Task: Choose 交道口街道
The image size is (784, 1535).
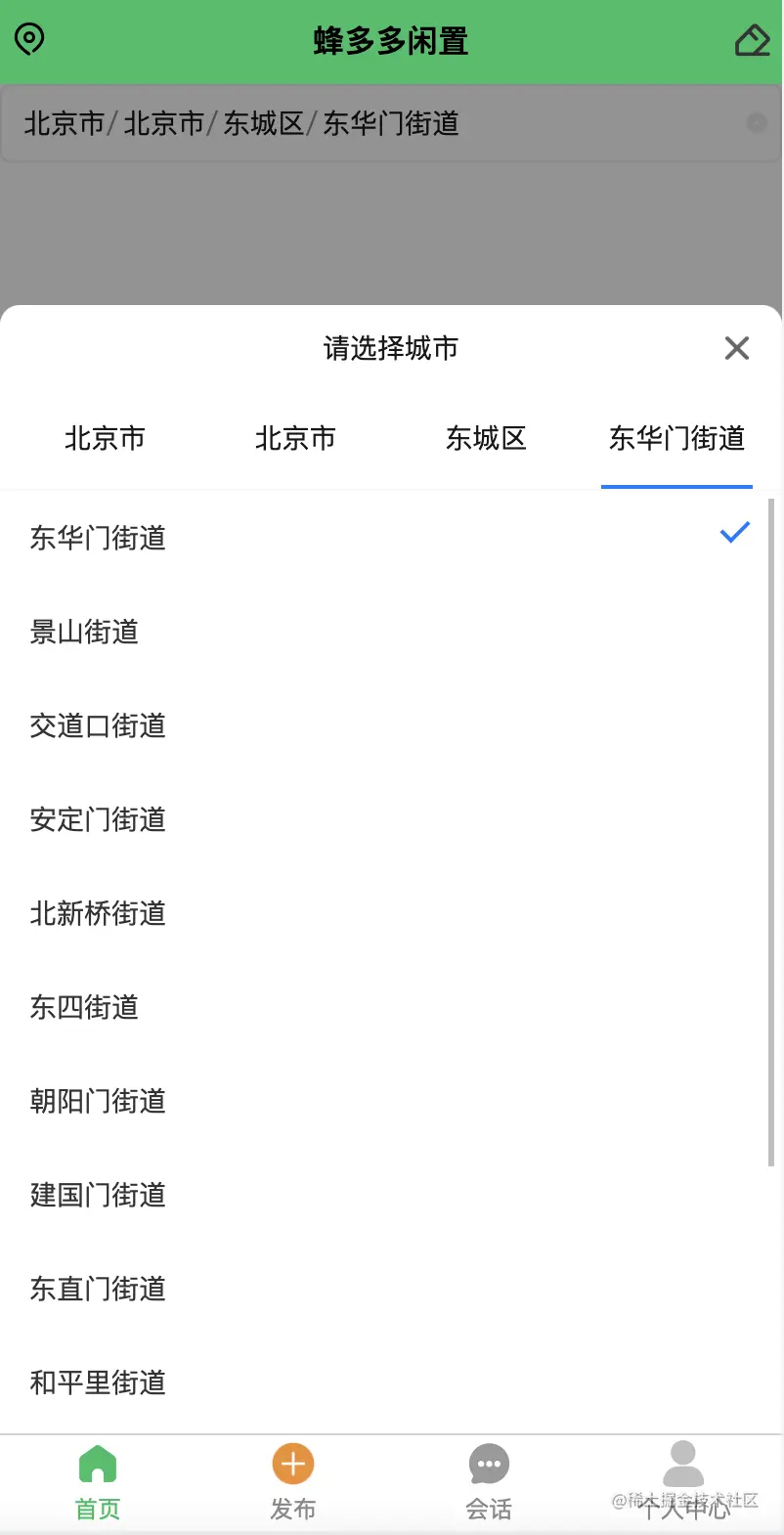Action: pyautogui.click(x=98, y=725)
